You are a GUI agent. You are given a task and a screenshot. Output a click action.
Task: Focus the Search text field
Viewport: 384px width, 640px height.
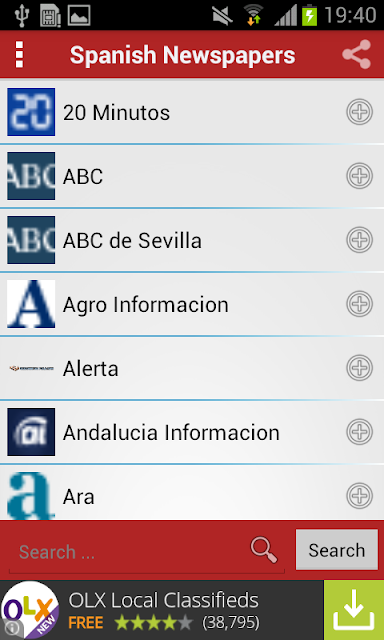coord(147,551)
